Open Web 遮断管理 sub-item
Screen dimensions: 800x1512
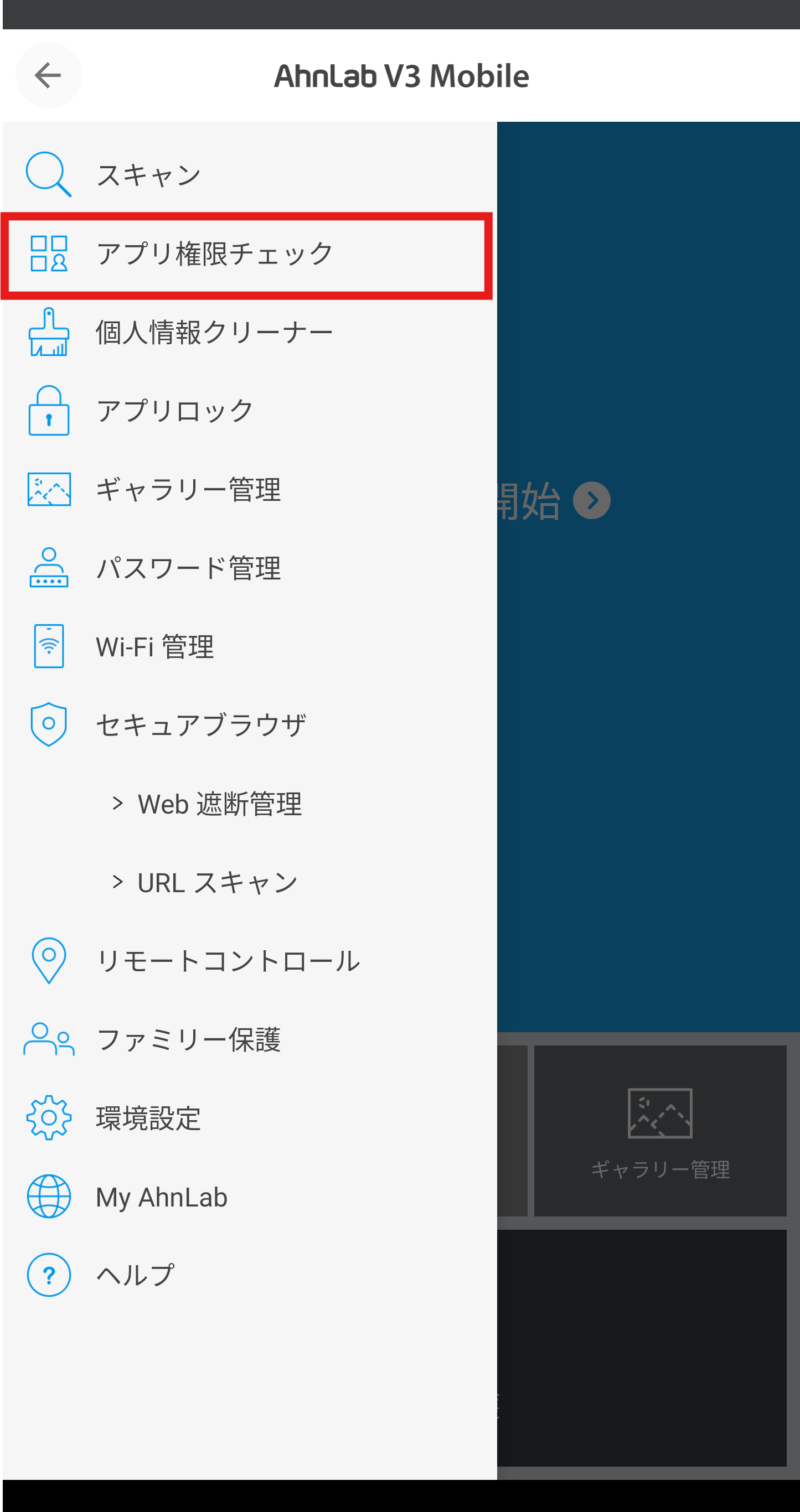click(250, 804)
